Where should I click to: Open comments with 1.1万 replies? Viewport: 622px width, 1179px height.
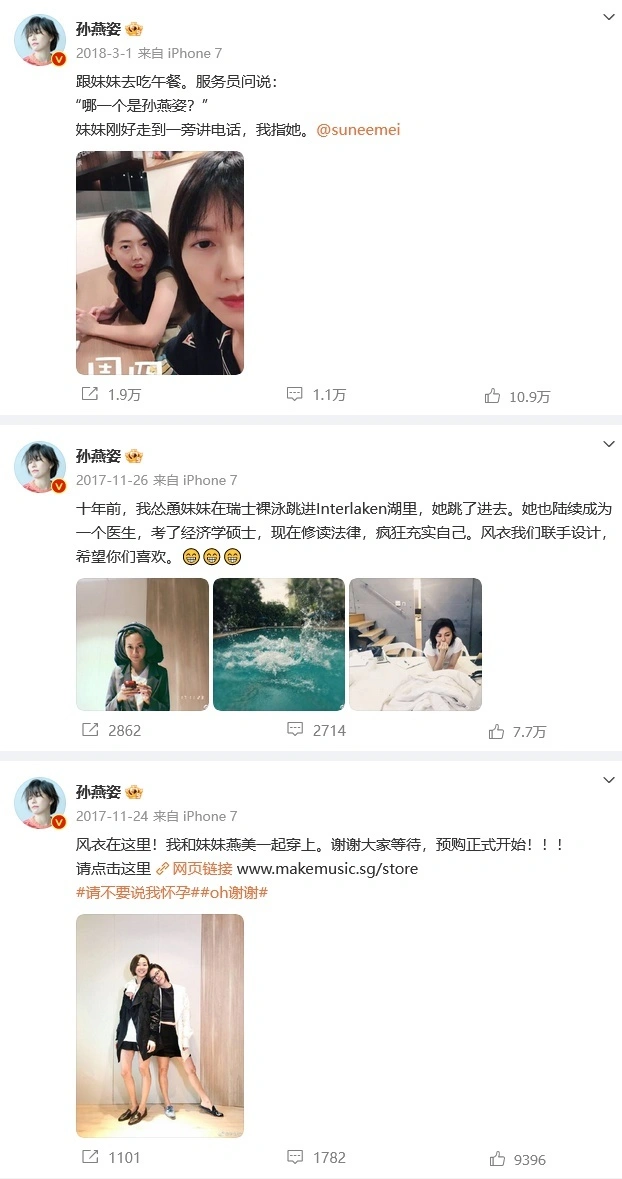click(x=316, y=395)
